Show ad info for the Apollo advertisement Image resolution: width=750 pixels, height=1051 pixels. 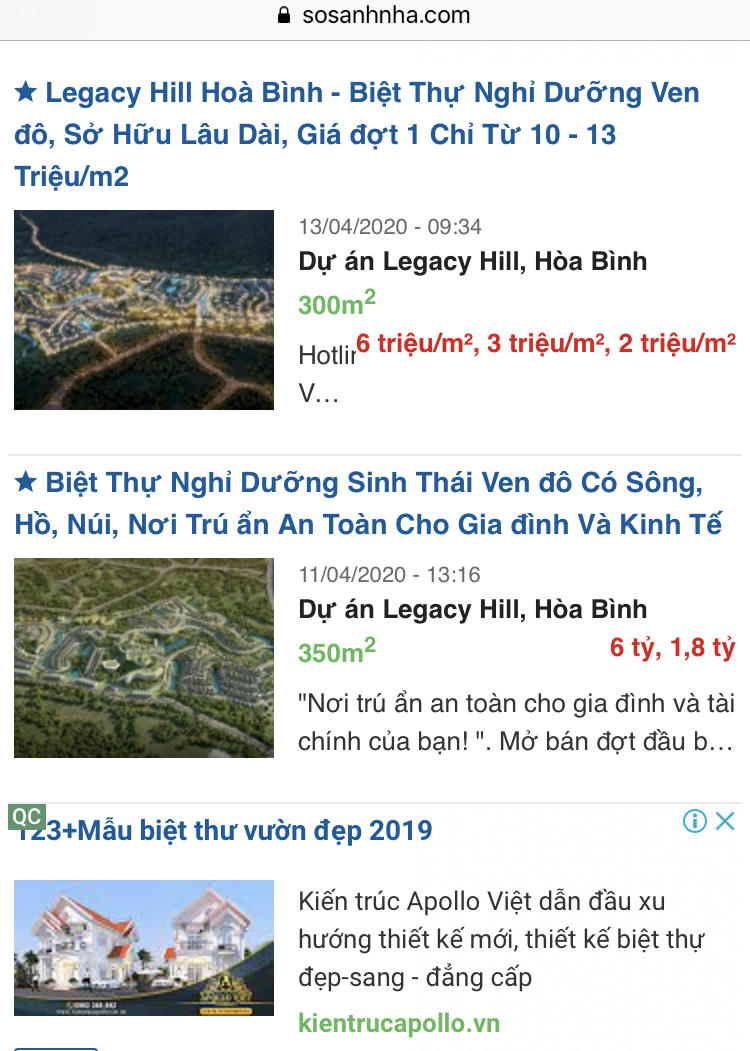coord(695,821)
